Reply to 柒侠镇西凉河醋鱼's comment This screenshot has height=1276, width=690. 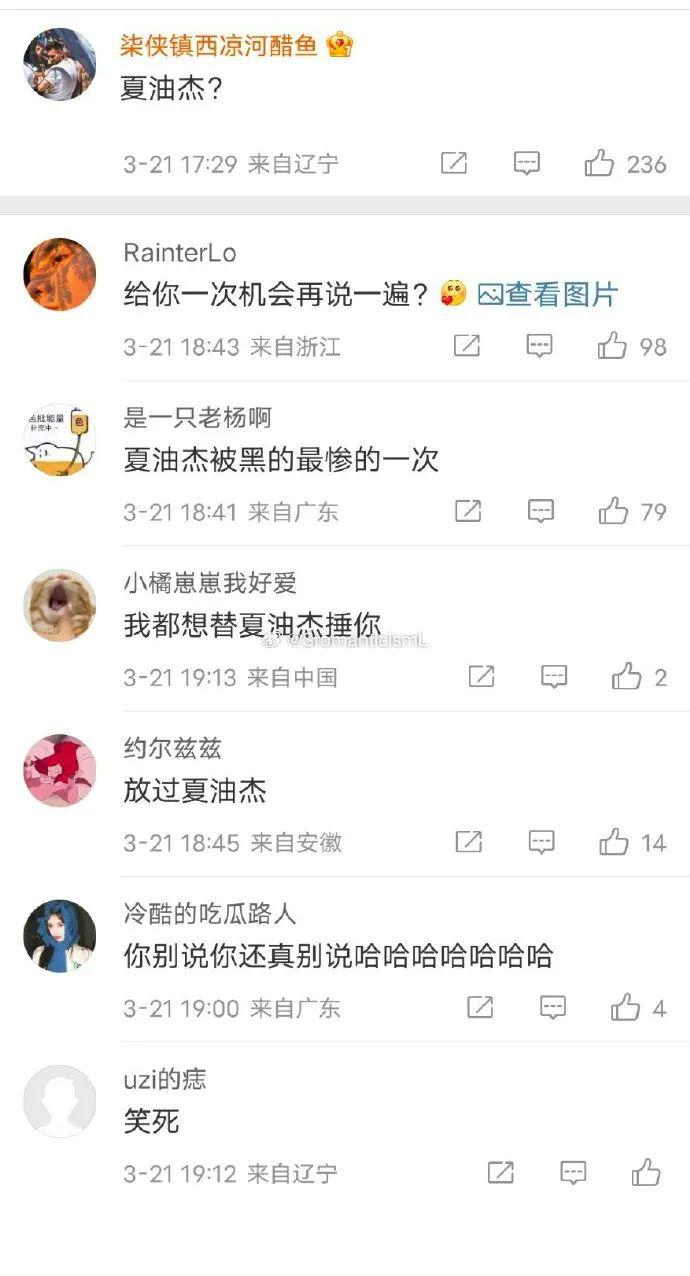pos(527,163)
